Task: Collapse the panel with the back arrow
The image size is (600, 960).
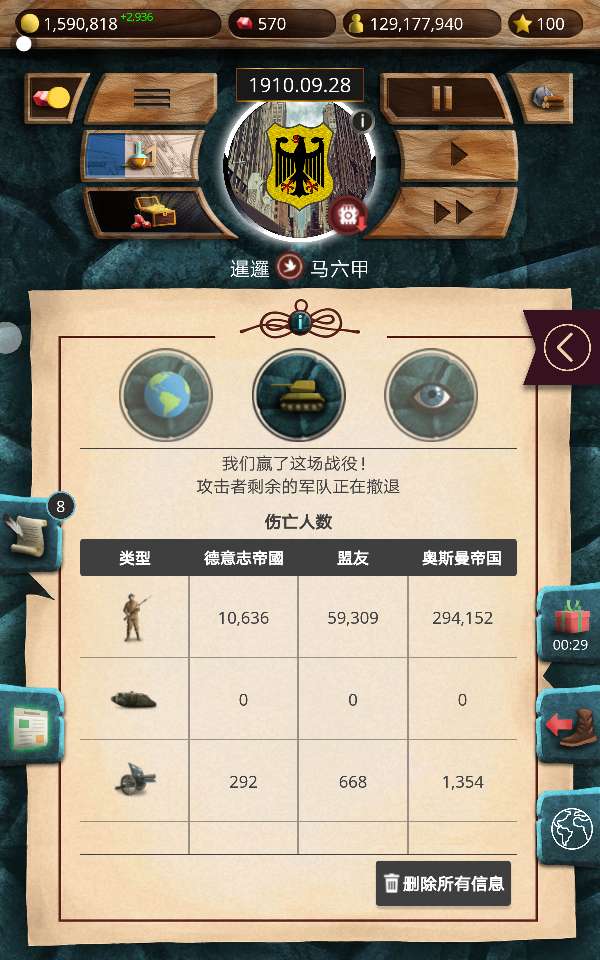Action: pyautogui.click(x=566, y=348)
